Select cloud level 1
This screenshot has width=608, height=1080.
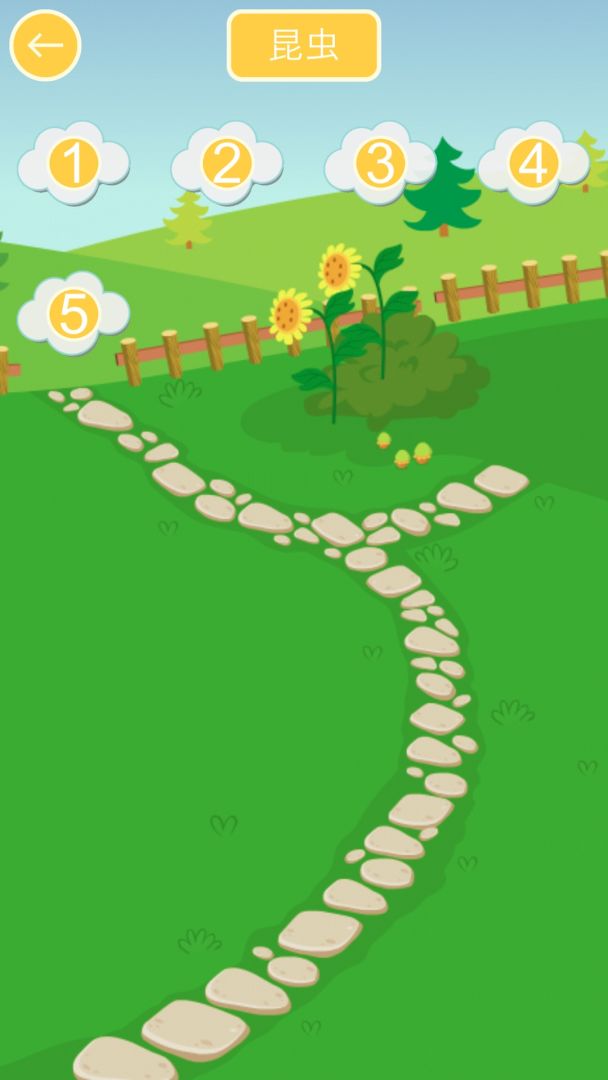(x=74, y=164)
